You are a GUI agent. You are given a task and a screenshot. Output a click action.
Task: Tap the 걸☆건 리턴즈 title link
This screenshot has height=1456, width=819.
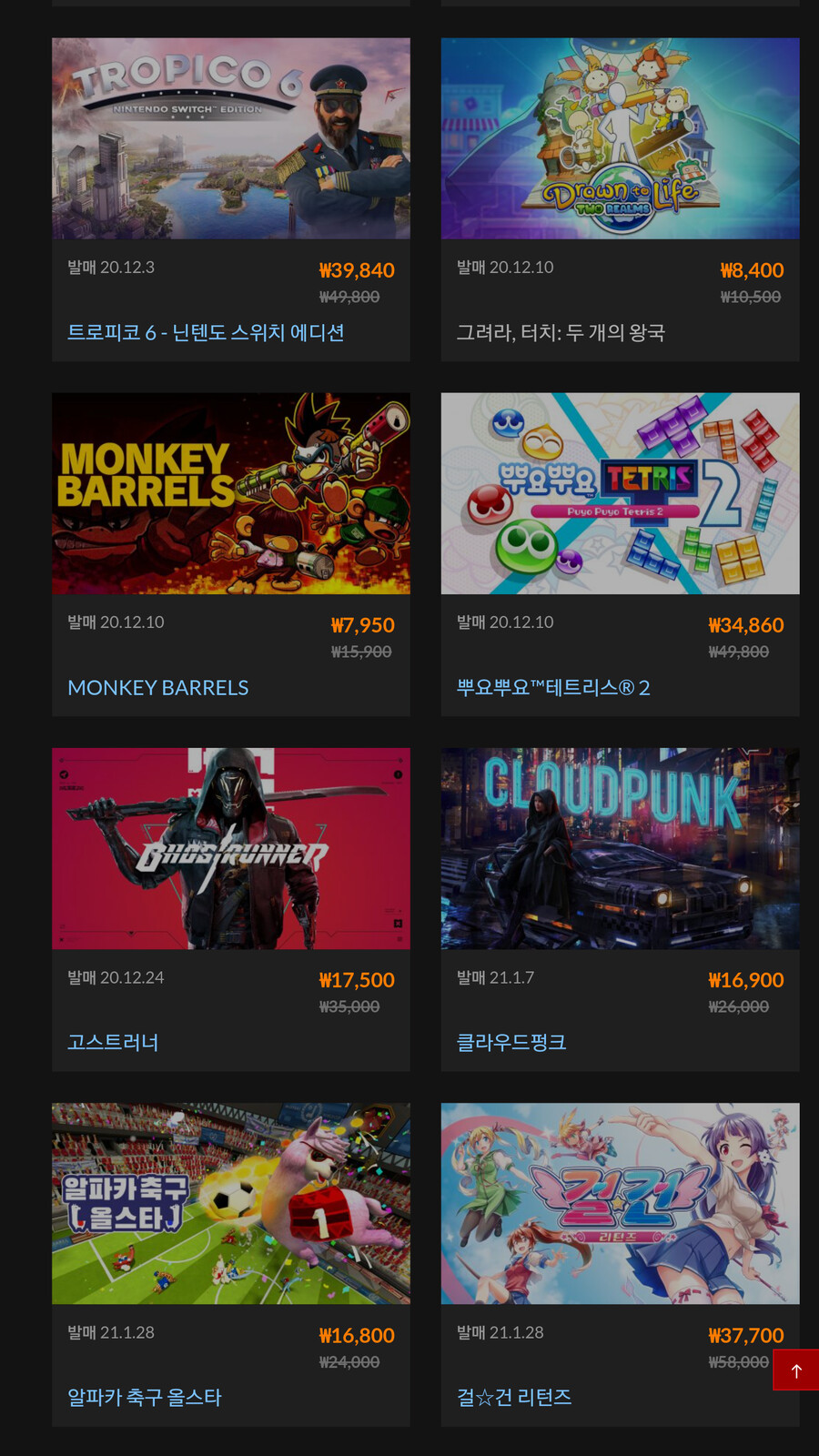click(514, 1398)
